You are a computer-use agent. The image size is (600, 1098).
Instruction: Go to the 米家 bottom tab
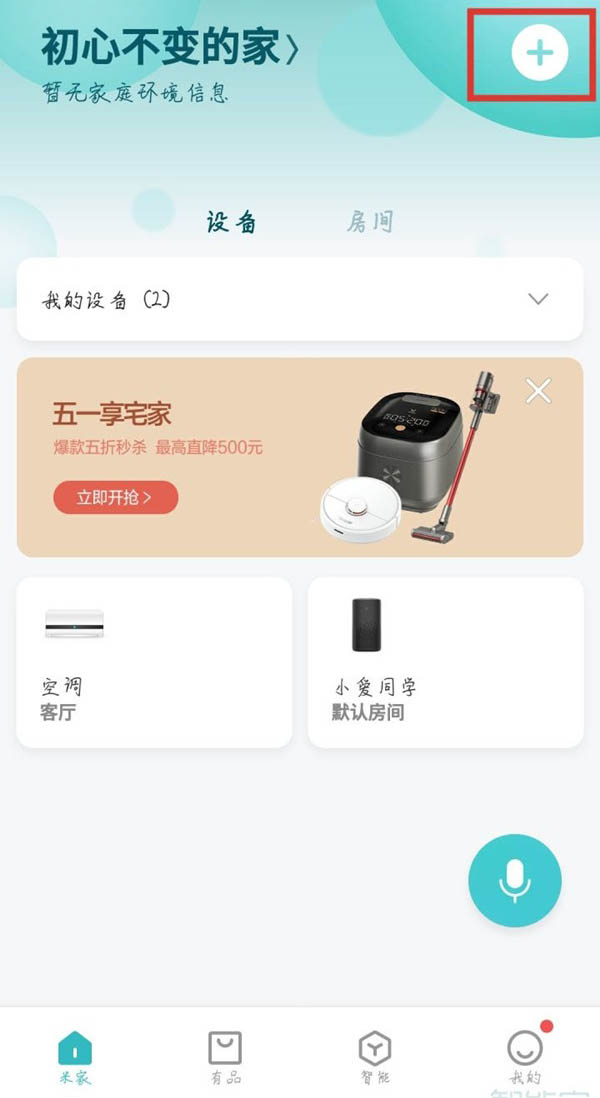[75, 1057]
